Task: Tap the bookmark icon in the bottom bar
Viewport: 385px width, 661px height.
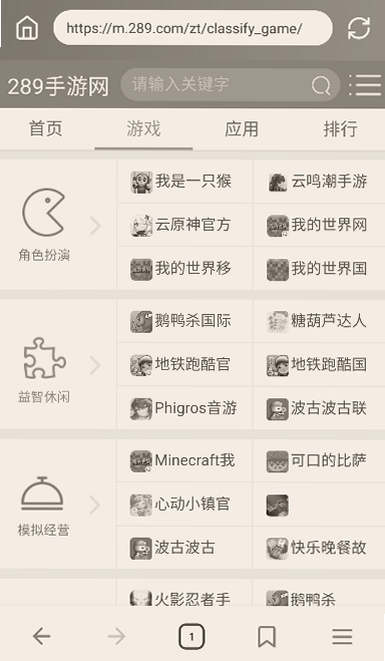Action: click(x=267, y=636)
